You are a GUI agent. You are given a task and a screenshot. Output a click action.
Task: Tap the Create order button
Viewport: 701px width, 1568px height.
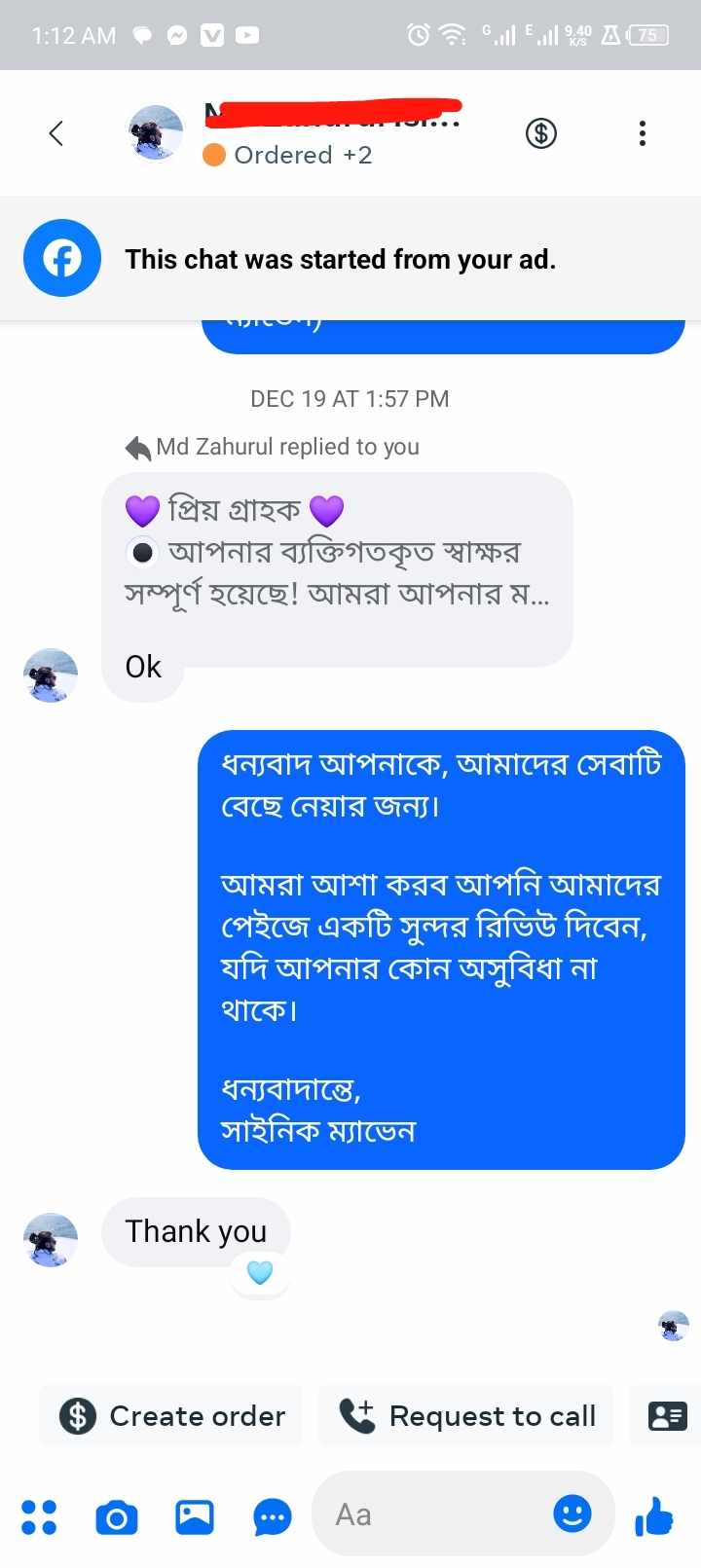[x=172, y=1415]
